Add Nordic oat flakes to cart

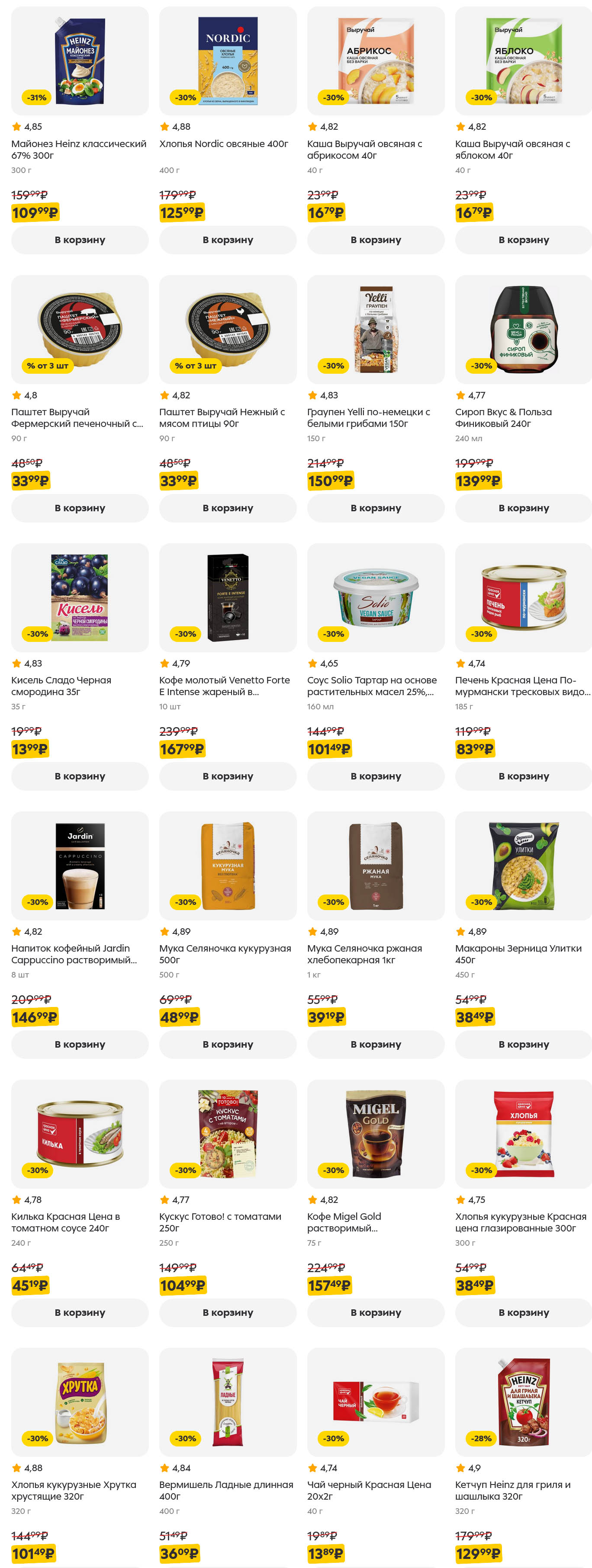coord(228,240)
